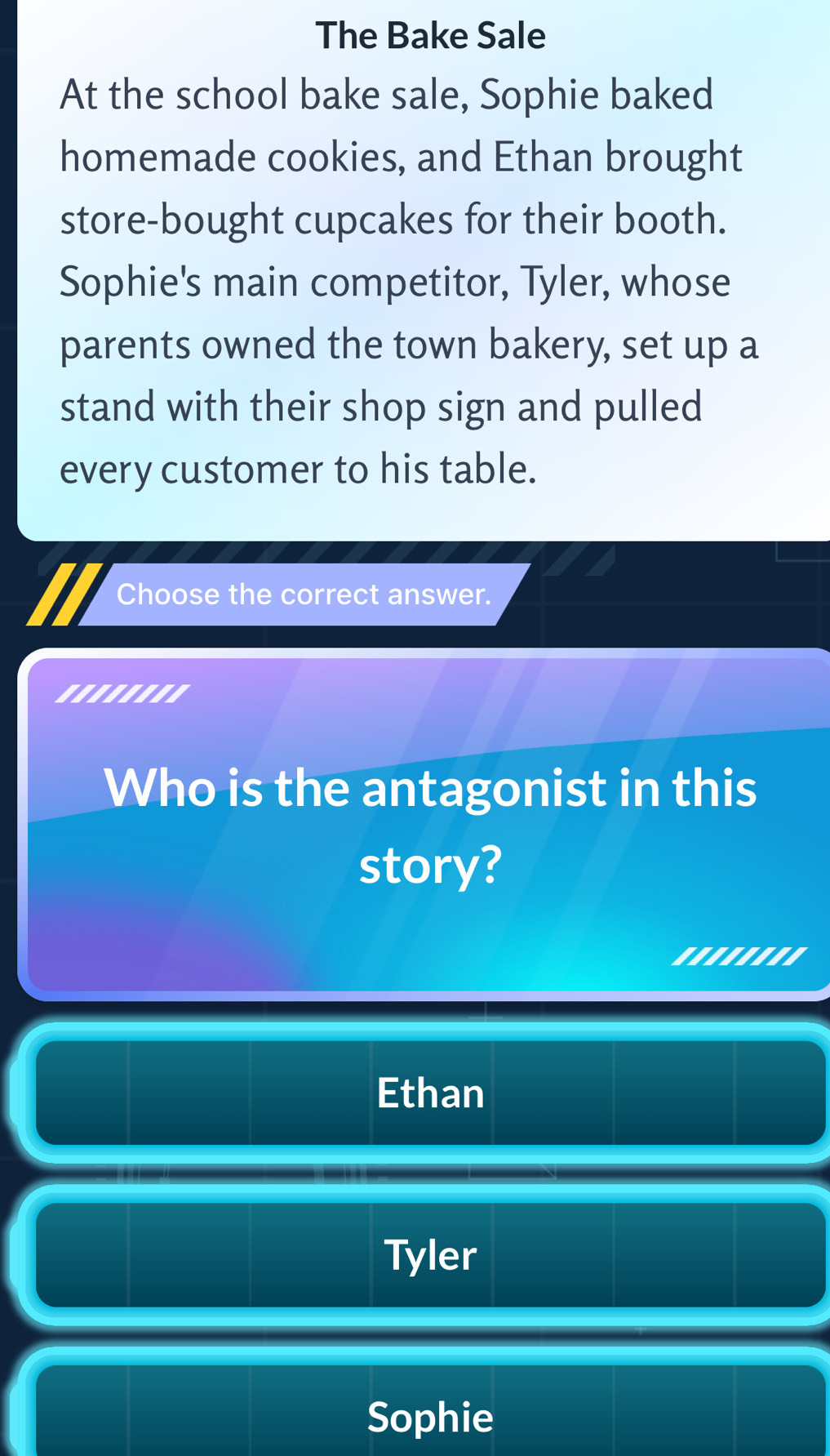Choose the Tyler answer option
The width and height of the screenshot is (830, 1456).
(430, 1255)
